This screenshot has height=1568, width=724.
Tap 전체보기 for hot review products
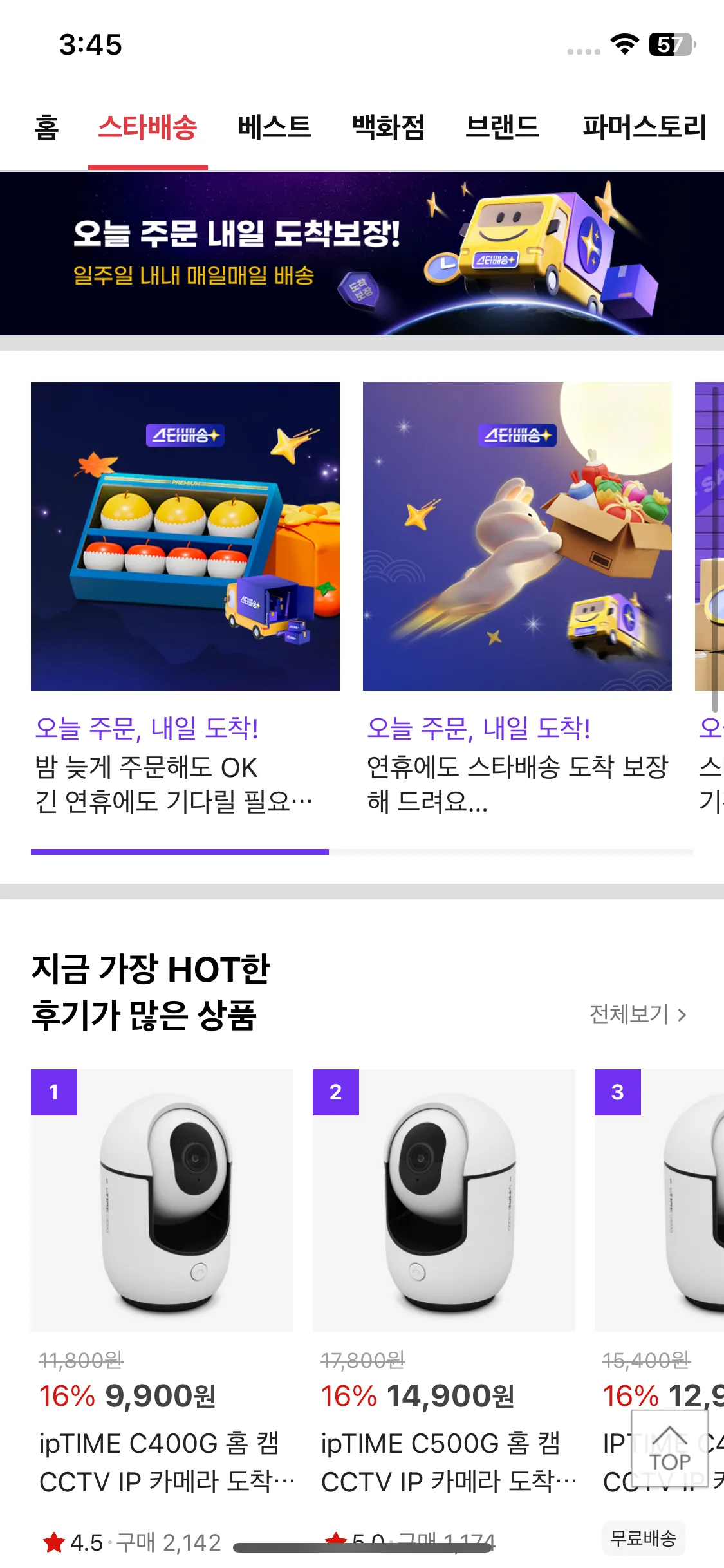coord(638,1014)
